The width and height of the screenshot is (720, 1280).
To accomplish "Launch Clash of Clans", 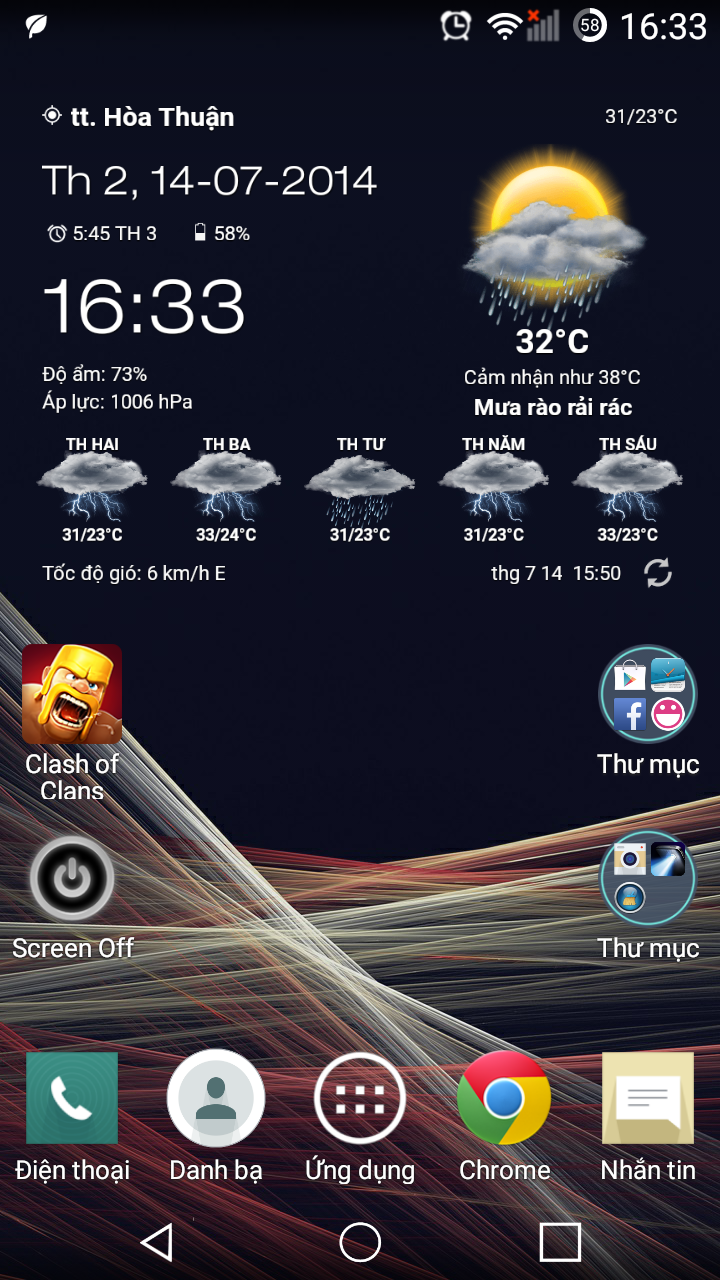I will [x=72, y=694].
